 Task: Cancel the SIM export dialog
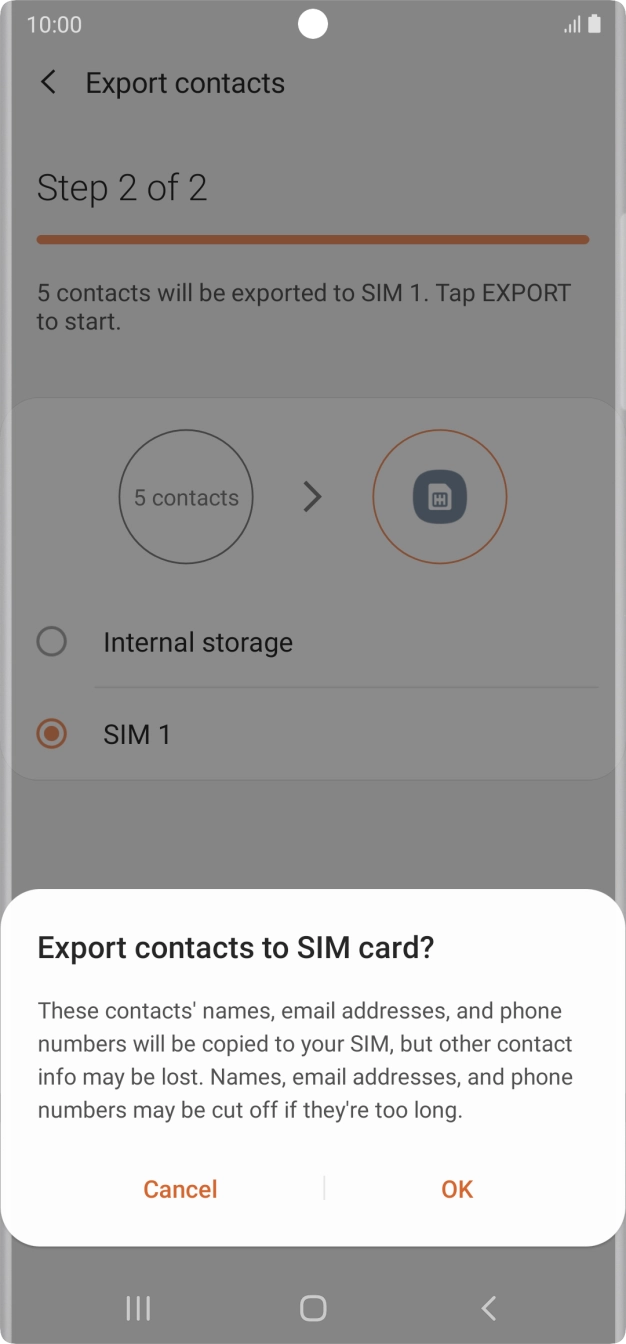tap(180, 1189)
